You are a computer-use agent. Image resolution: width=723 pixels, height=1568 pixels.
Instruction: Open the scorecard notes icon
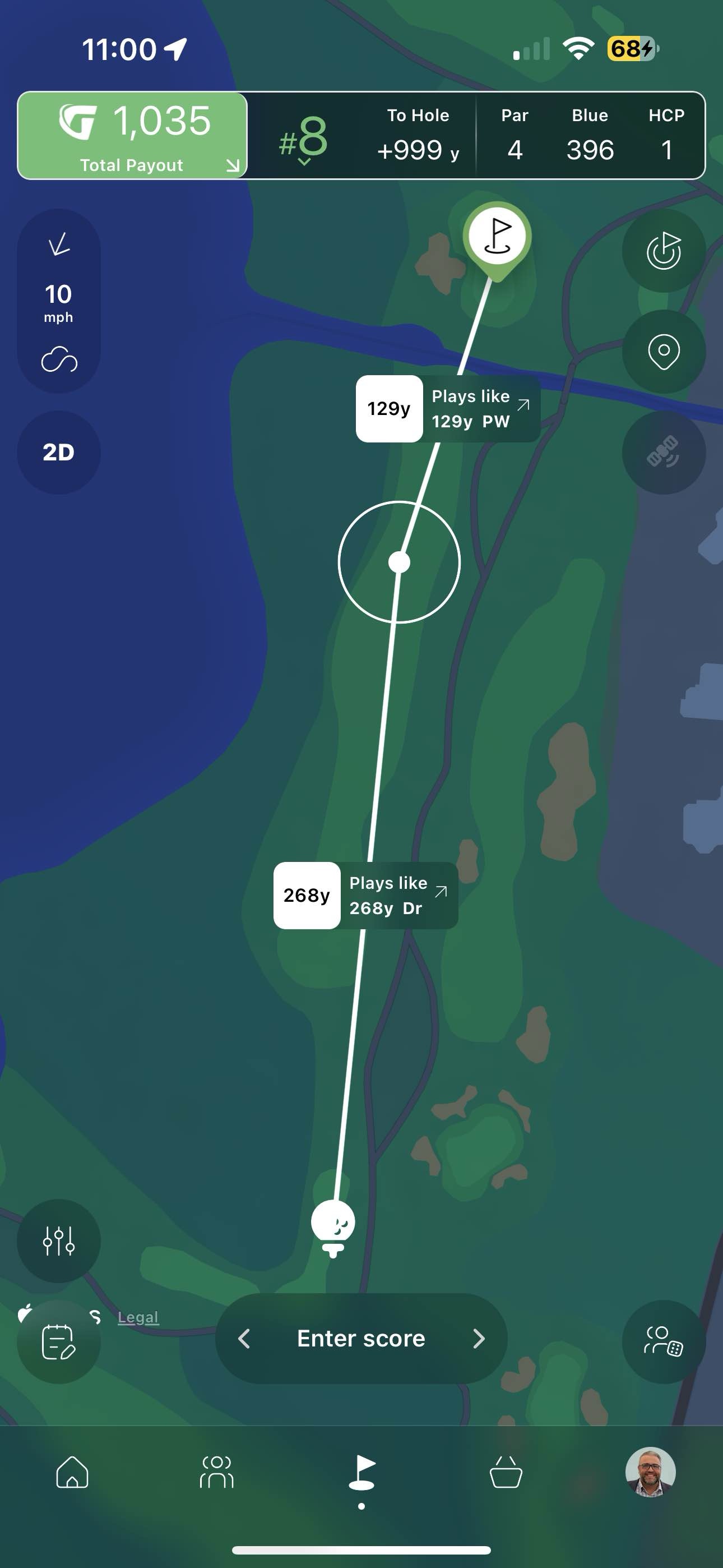(58, 1341)
